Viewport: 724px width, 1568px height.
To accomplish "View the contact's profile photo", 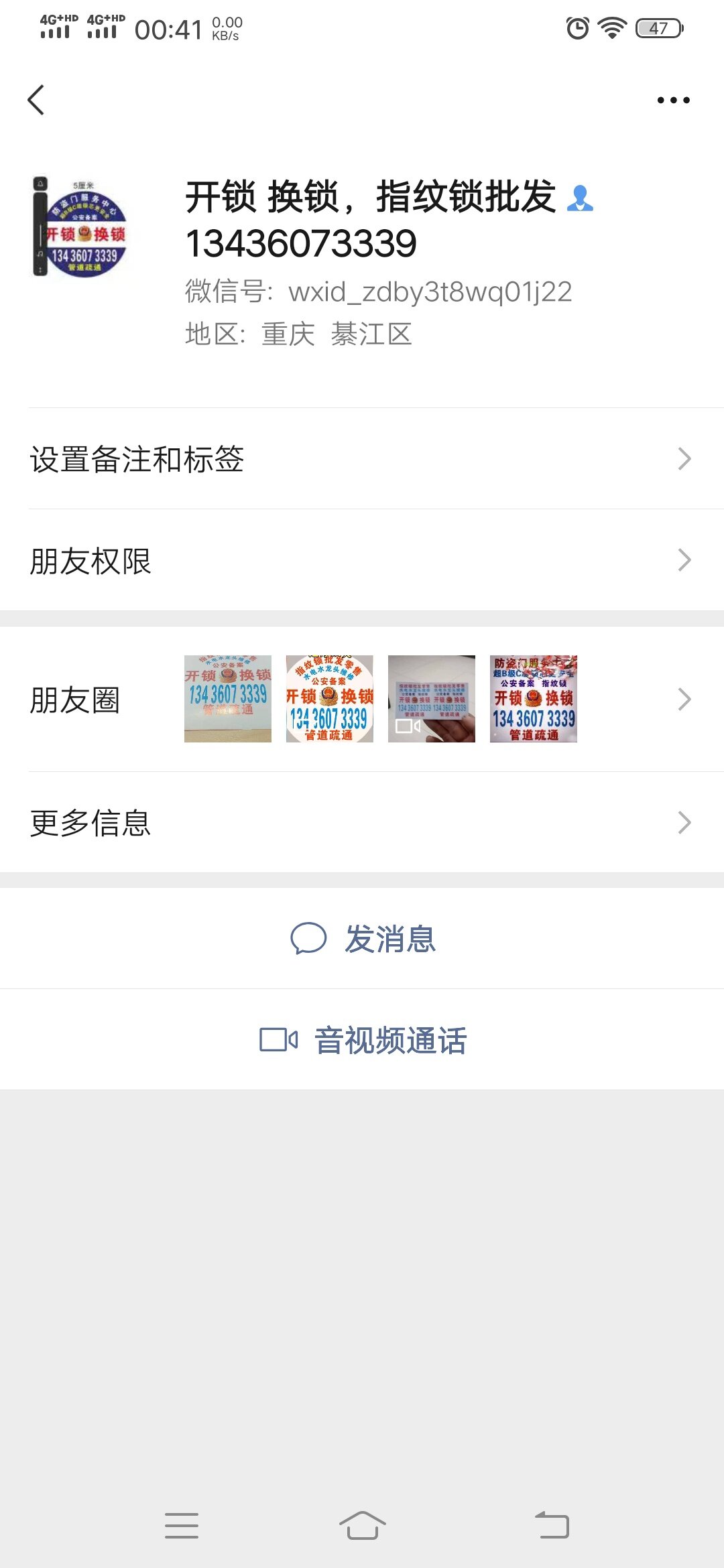I will (80, 226).
